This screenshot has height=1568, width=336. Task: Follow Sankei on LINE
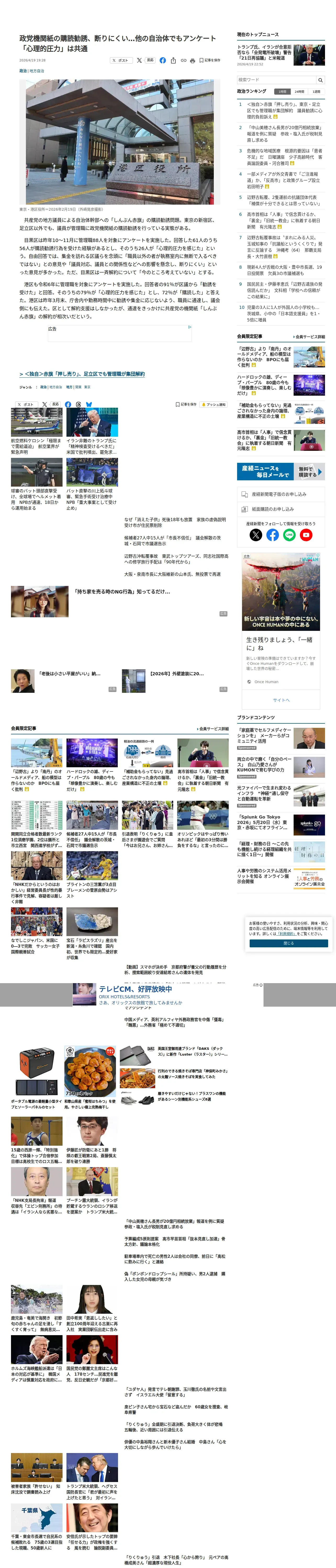(x=289, y=535)
